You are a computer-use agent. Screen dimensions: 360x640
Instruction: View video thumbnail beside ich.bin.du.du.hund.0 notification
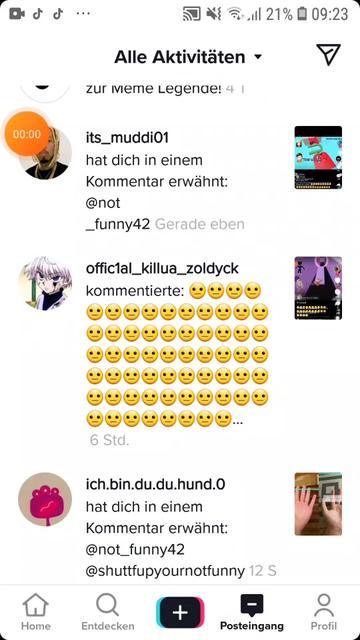tap(318, 504)
